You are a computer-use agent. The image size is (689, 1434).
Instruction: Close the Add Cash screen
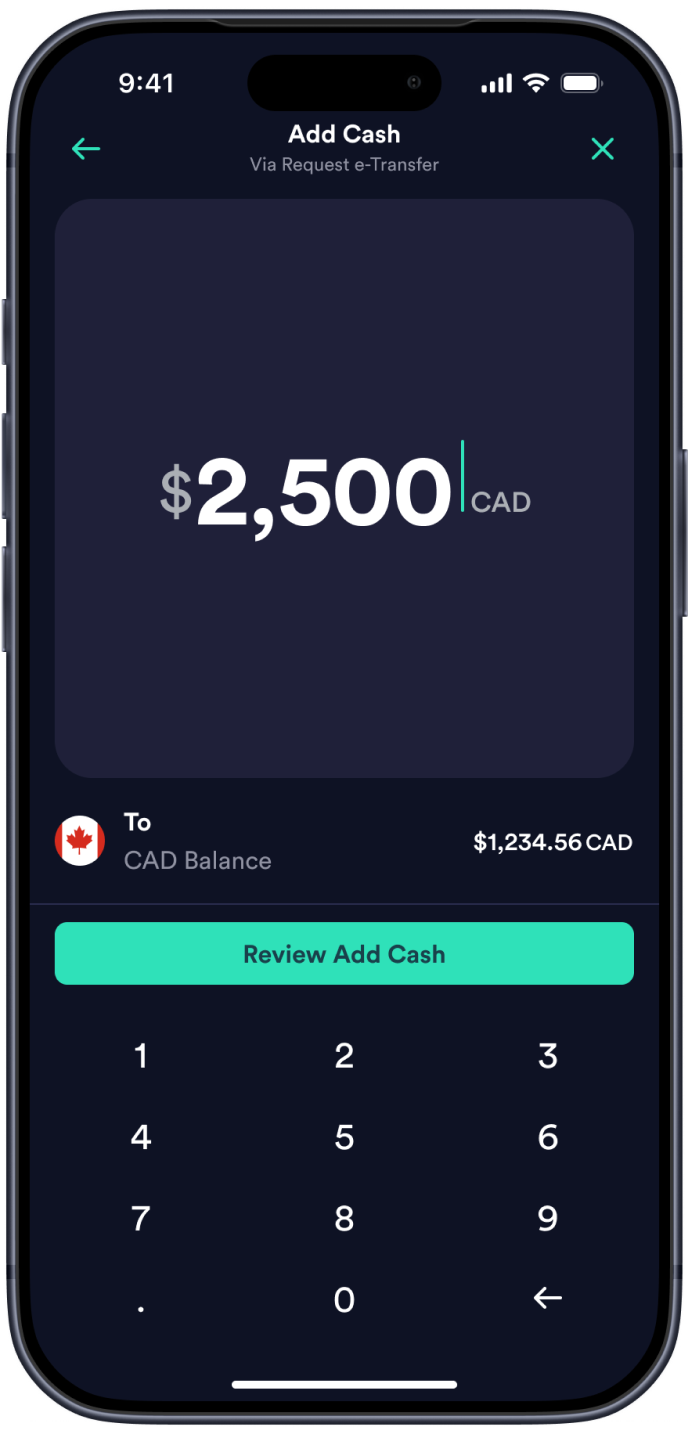tap(602, 150)
